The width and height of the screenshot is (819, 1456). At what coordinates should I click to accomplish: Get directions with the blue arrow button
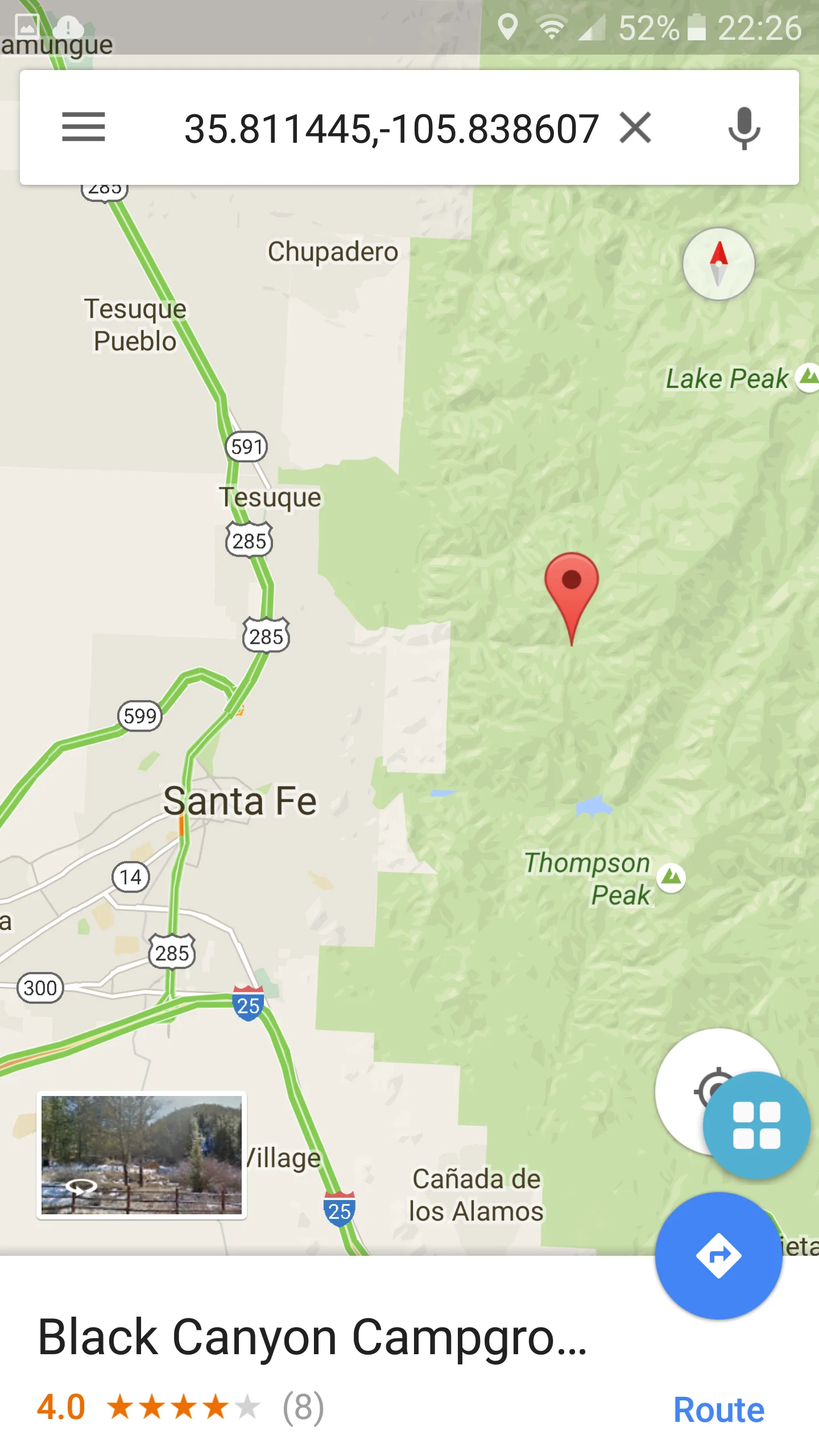coord(718,1255)
